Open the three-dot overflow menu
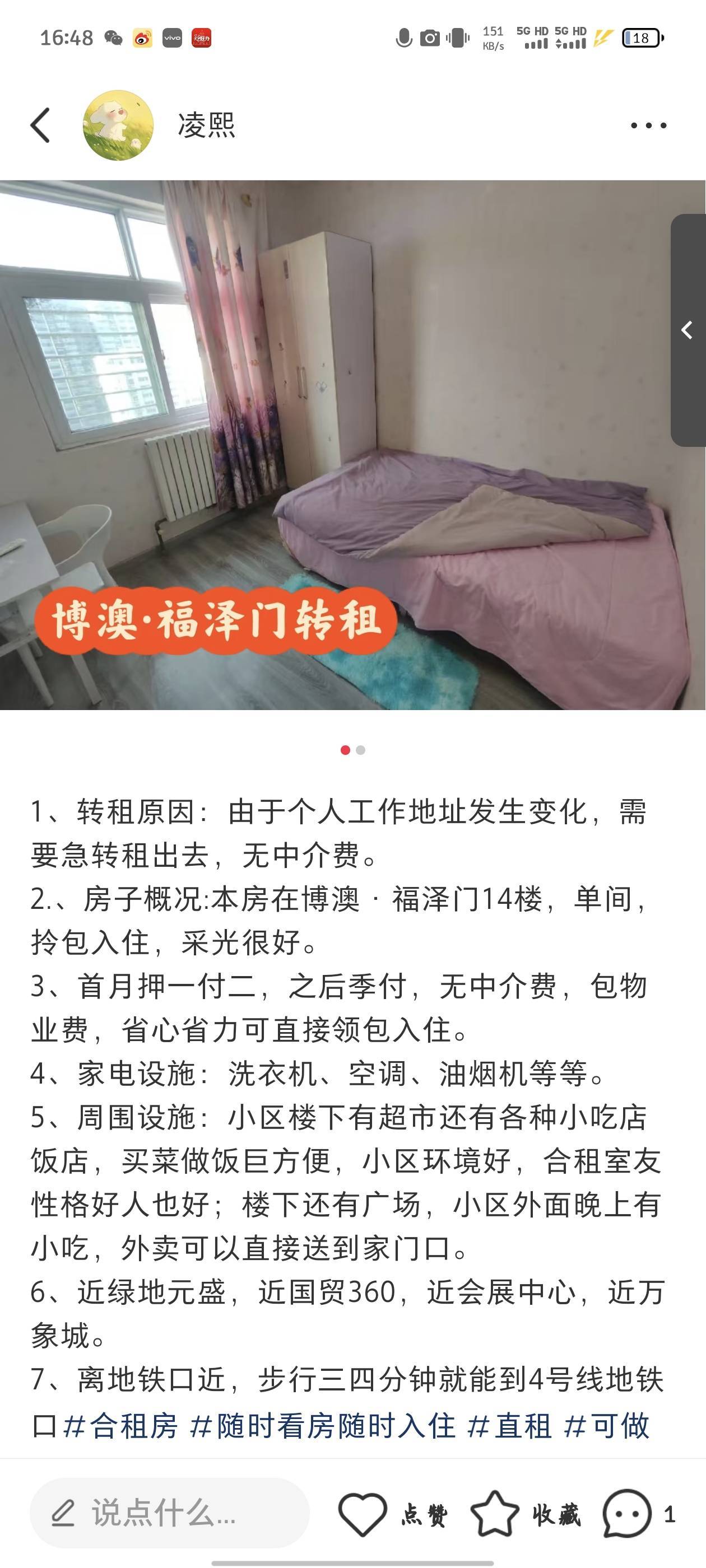706x1568 pixels. coord(648,125)
